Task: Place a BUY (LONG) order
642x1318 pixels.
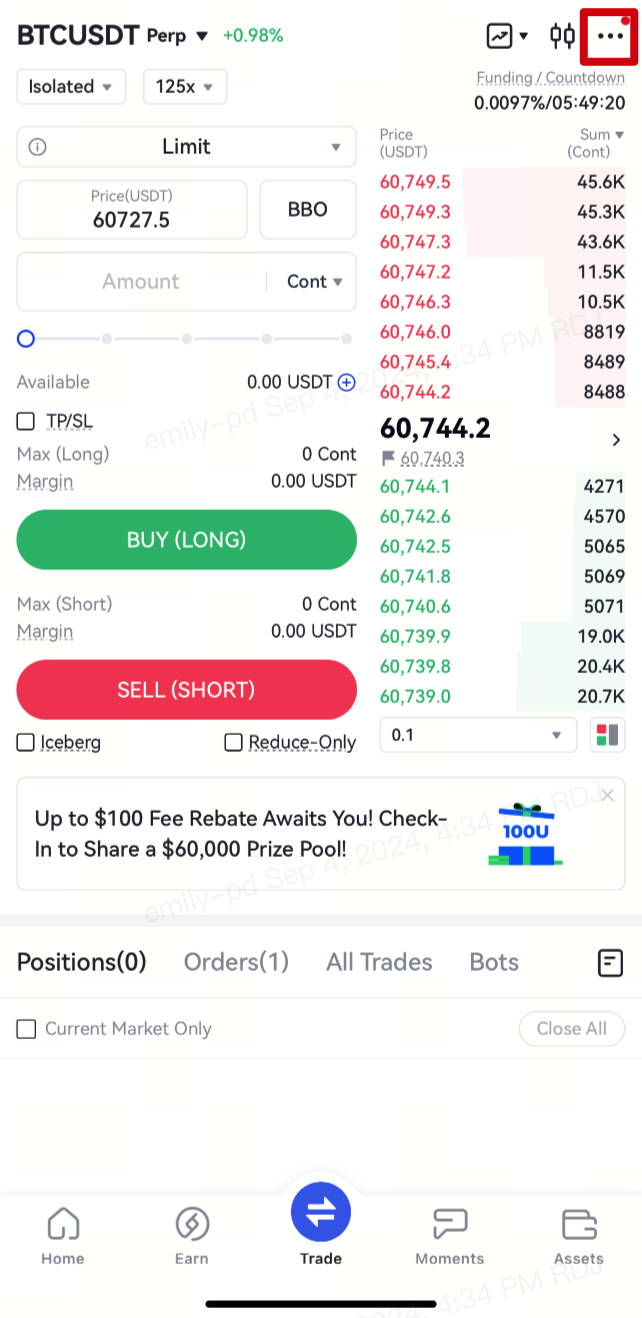Action: (x=187, y=540)
